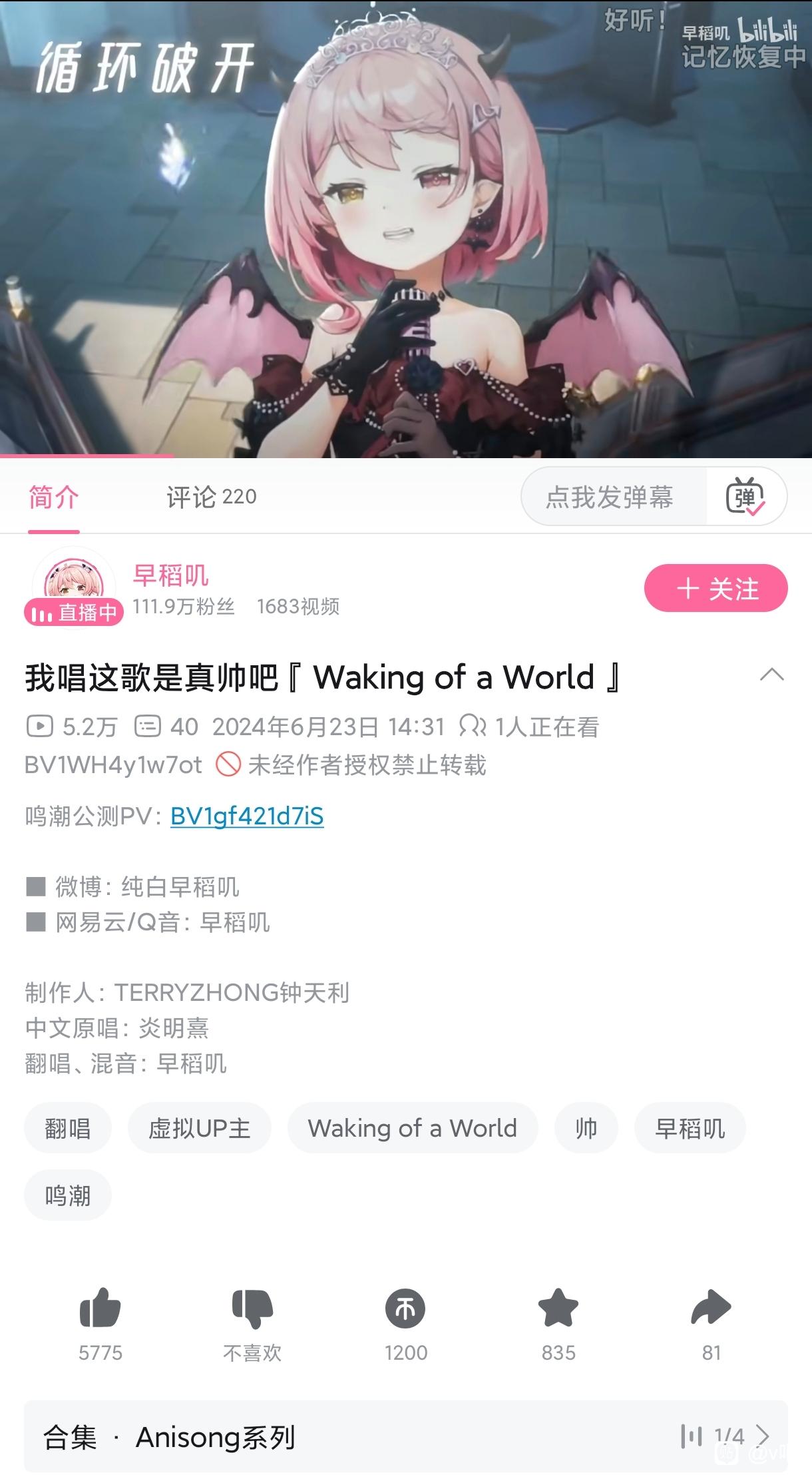Viewport: 812px width, 1475px height.
Task: Open the 合集 Anisong系列 collection row
Action: [406, 1437]
